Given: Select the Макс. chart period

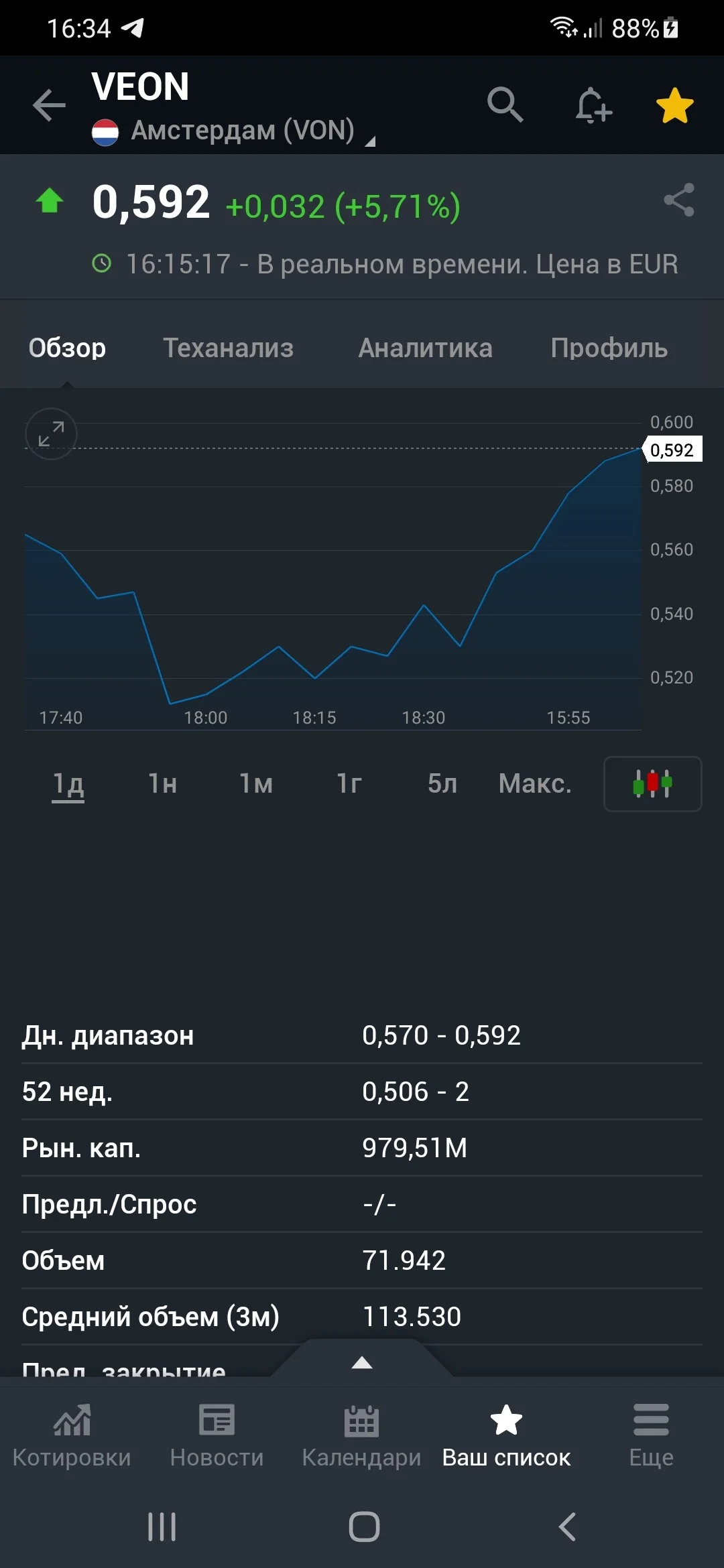Looking at the screenshot, I should 535,783.
